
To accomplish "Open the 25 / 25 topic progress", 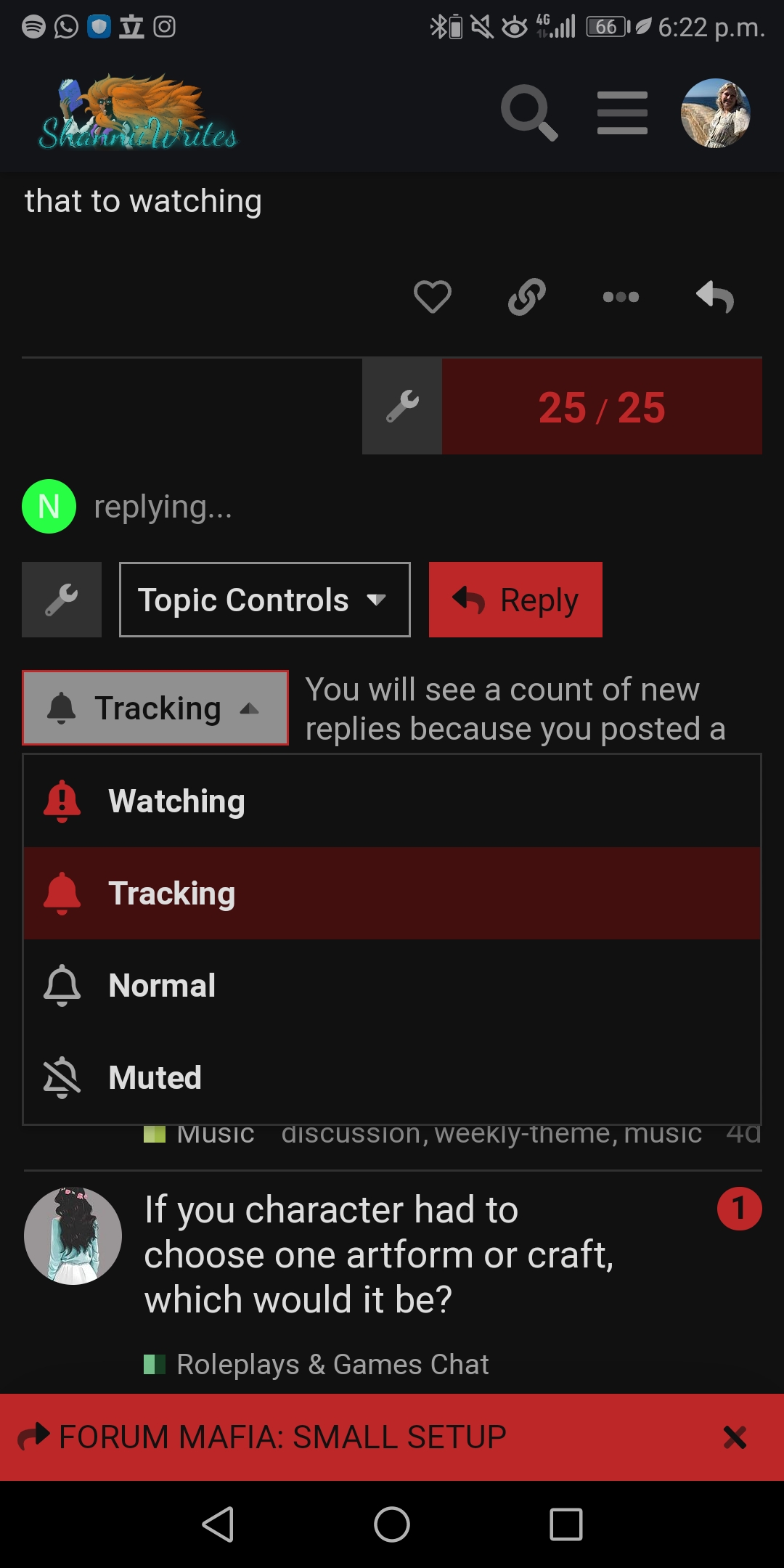I will (602, 407).
